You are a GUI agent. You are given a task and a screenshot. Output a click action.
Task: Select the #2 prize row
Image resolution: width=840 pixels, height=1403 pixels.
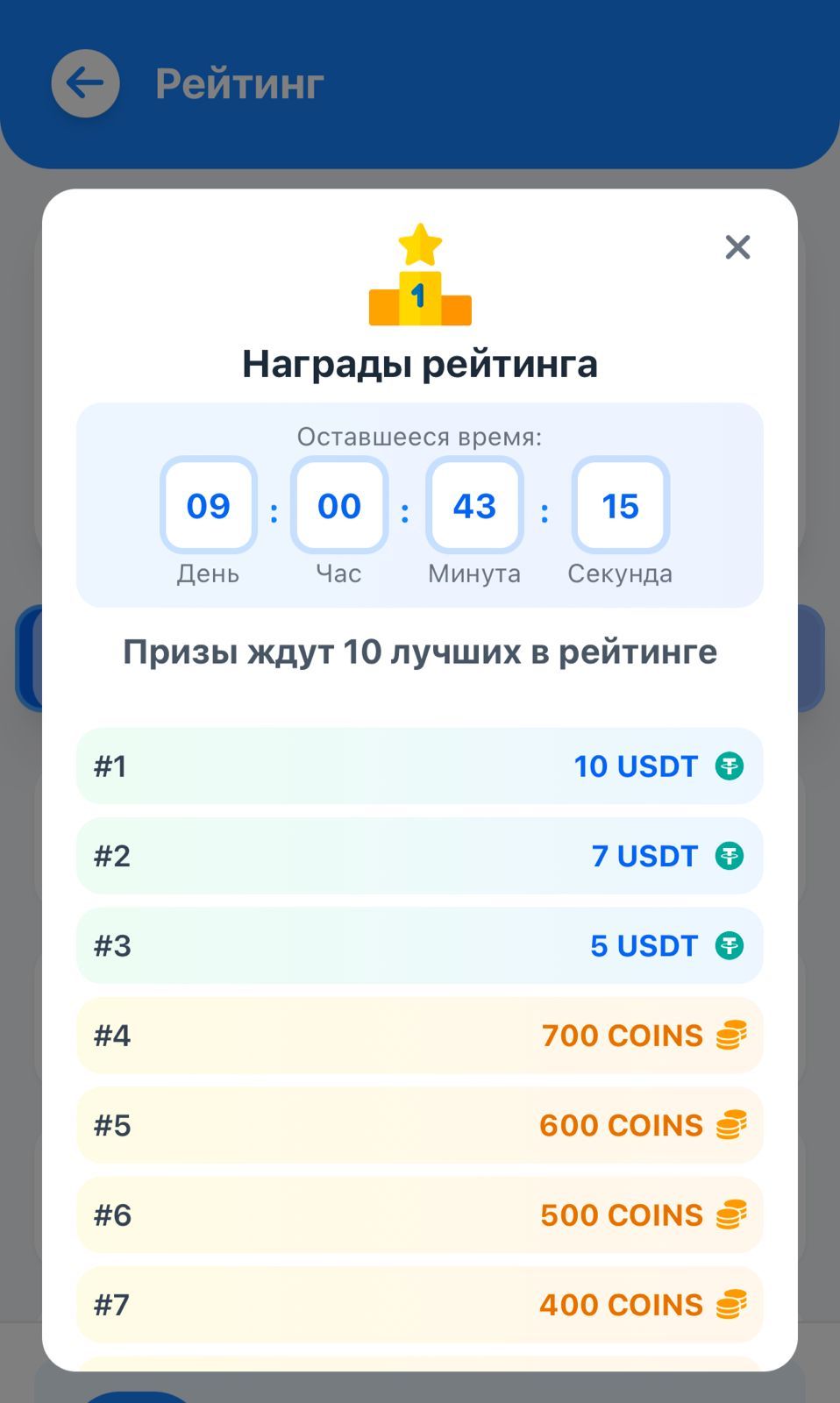click(420, 855)
